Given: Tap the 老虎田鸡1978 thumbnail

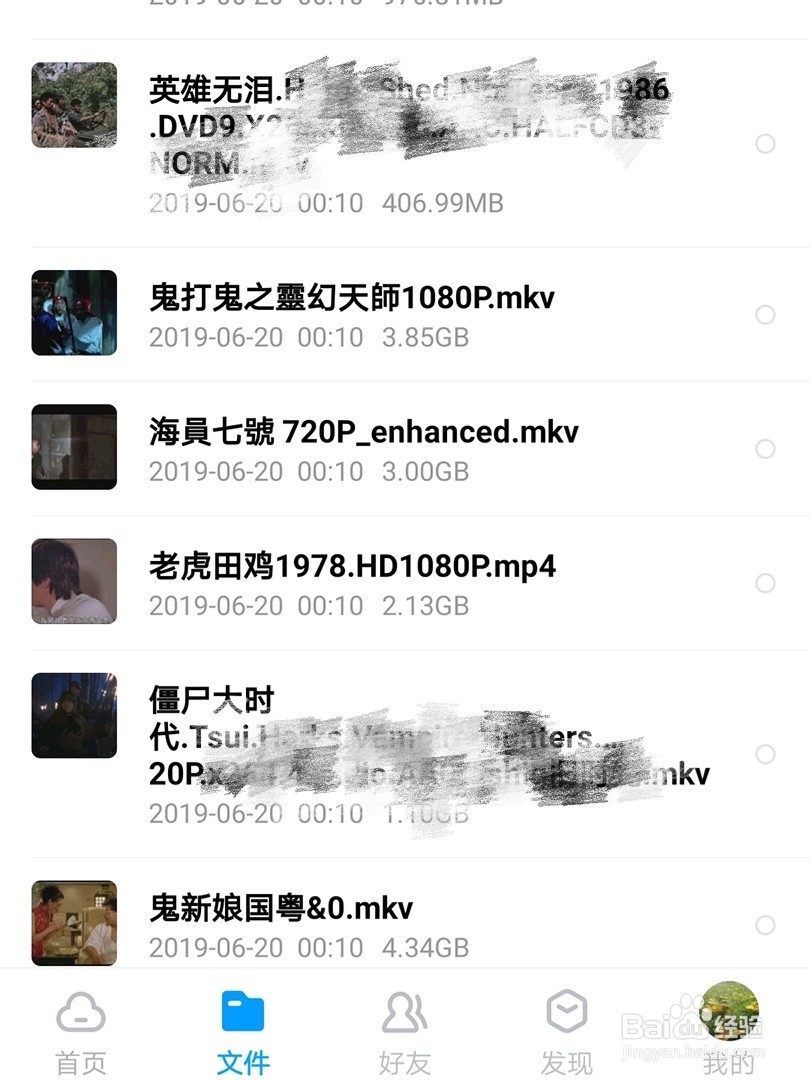Looking at the screenshot, I should [x=73, y=580].
